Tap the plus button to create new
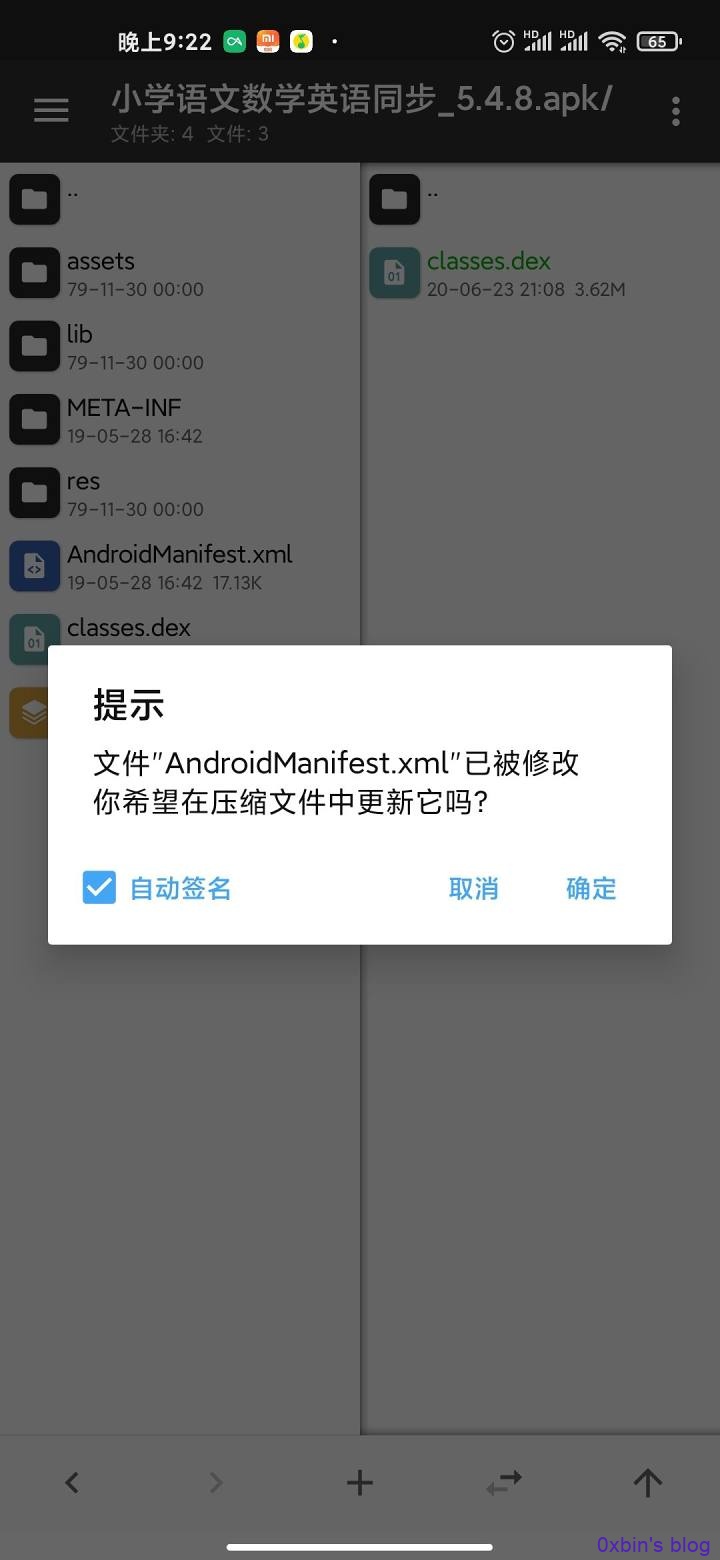The height and width of the screenshot is (1560, 720). 360,1482
